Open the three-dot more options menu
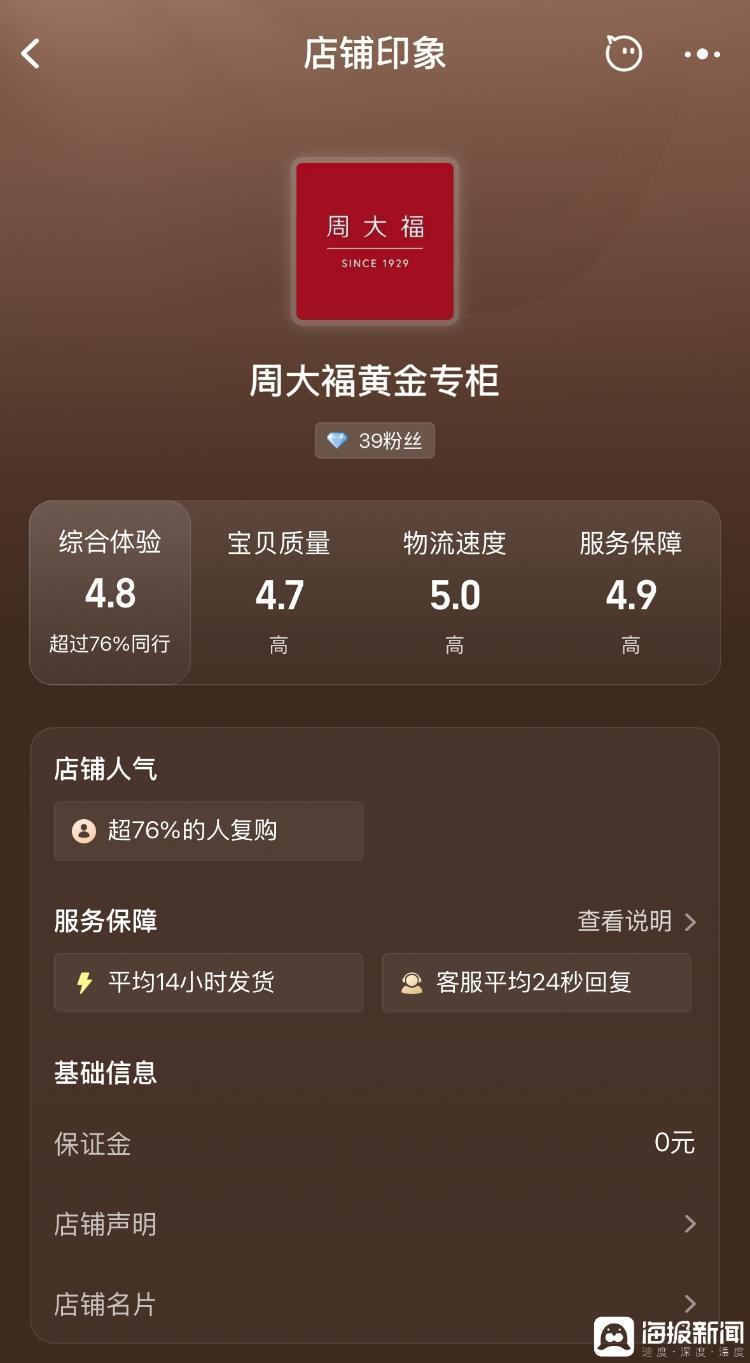This screenshot has width=750, height=1363. (x=700, y=54)
